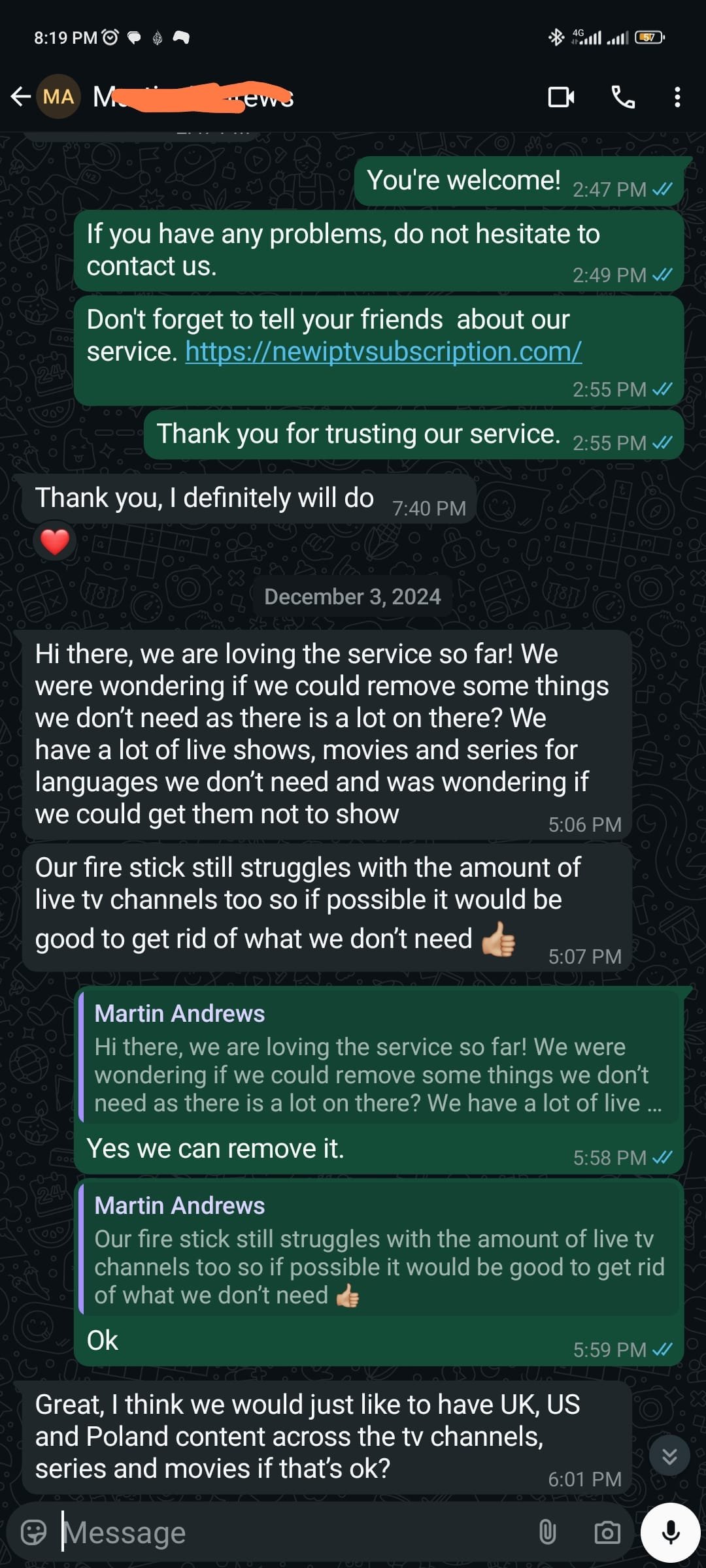This screenshot has height=1568, width=706.
Task: Open the contact's MA profile avatar
Action: click(58, 97)
